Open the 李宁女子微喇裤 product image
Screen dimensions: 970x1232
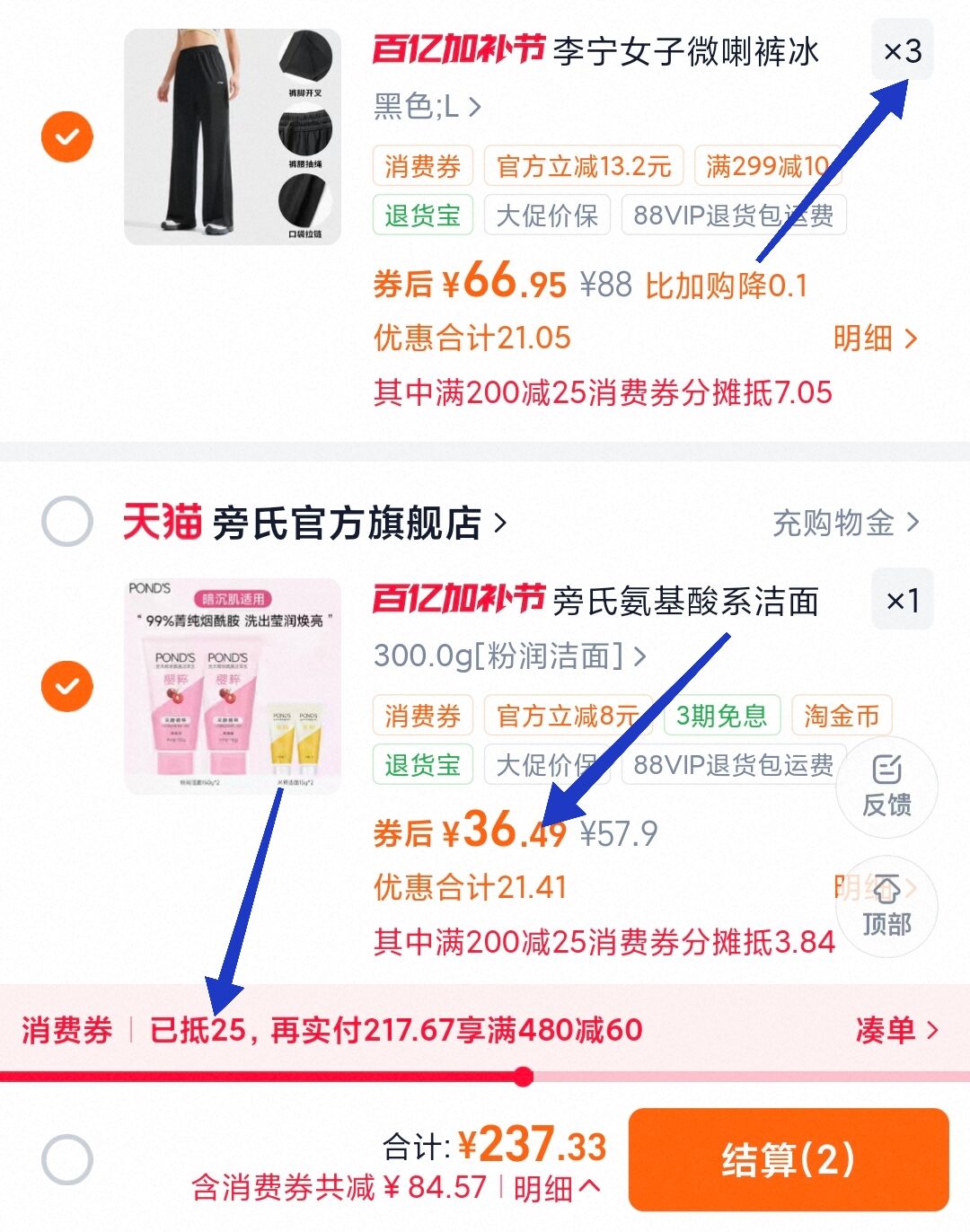233,136
